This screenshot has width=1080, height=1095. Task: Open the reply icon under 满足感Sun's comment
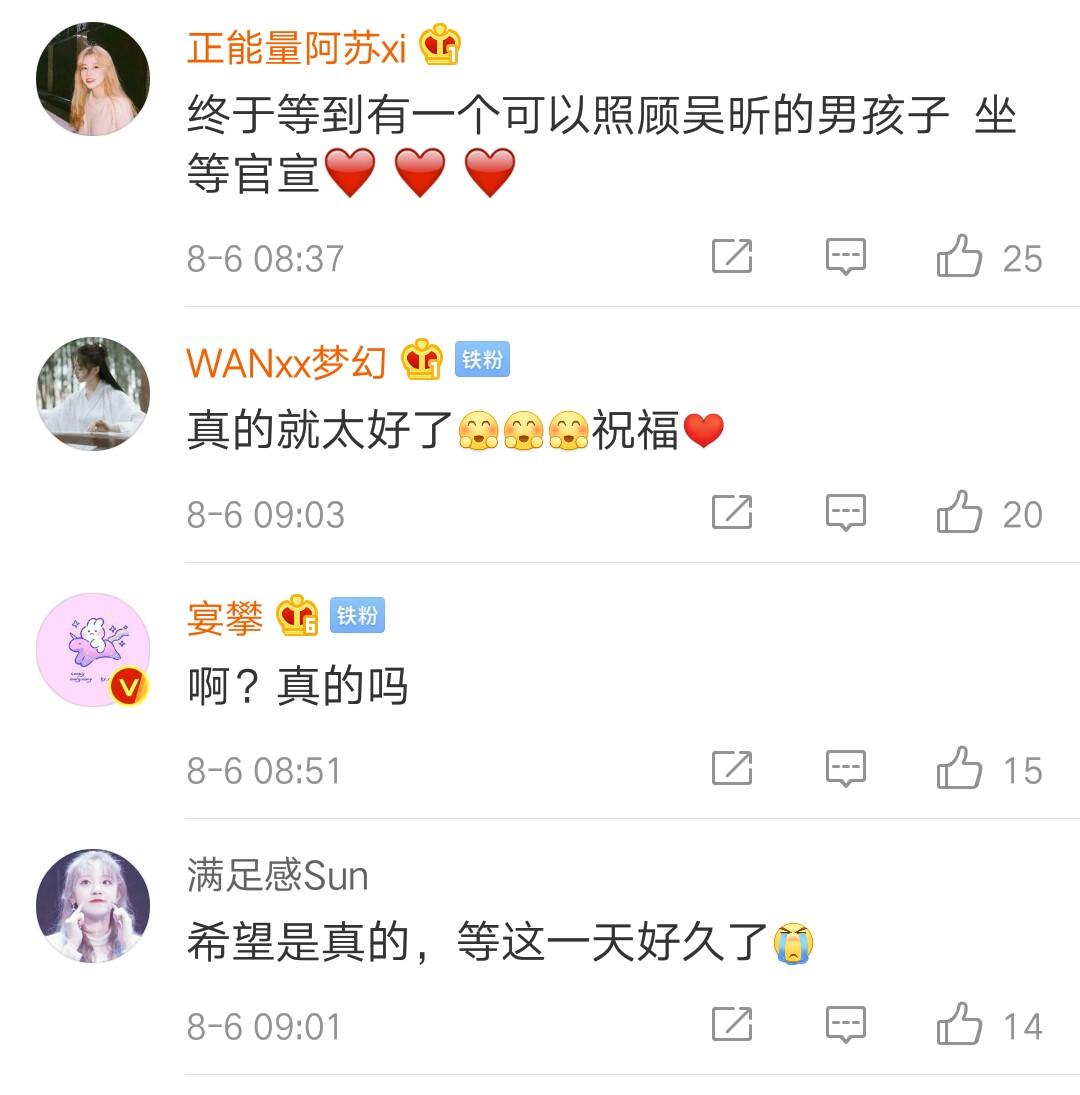(846, 1024)
